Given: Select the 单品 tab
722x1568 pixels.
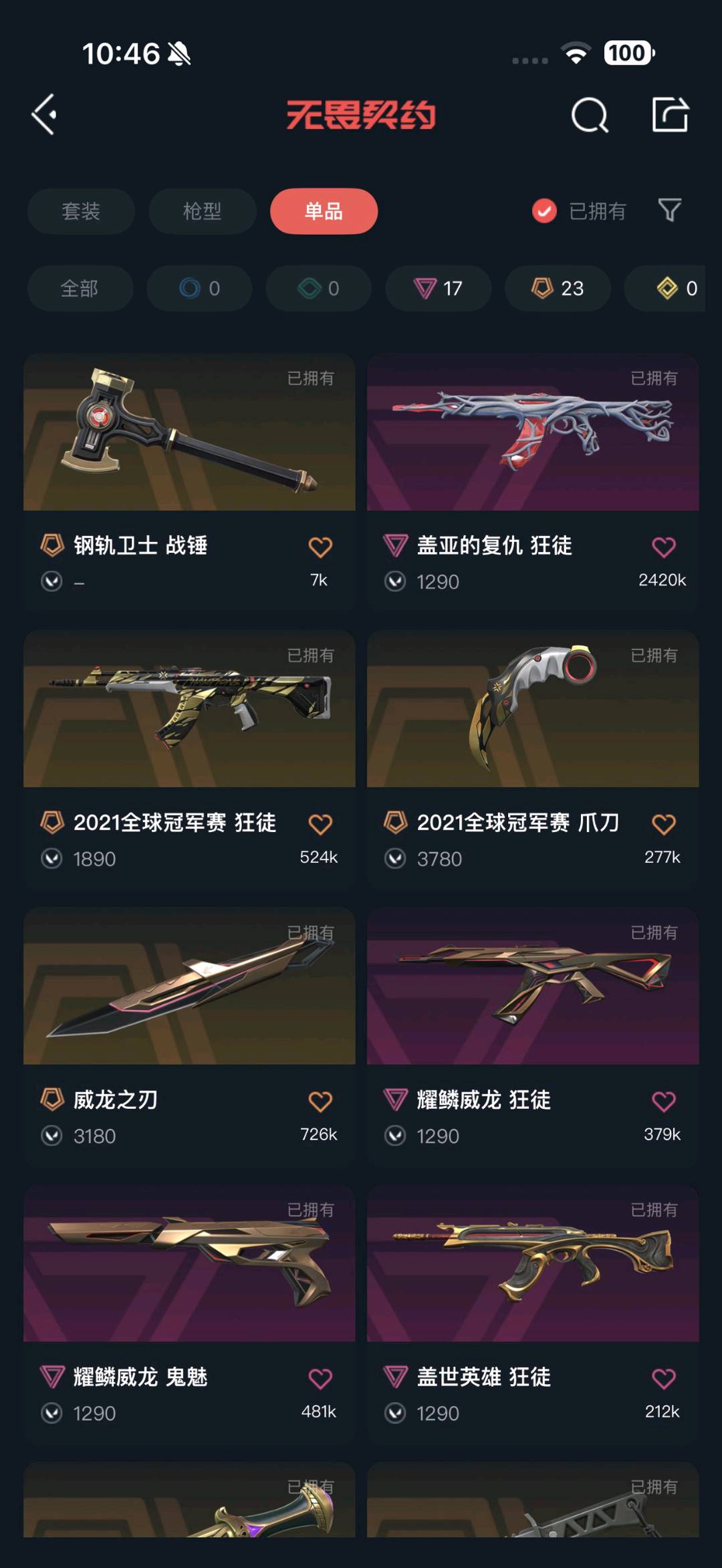Looking at the screenshot, I should click(324, 211).
